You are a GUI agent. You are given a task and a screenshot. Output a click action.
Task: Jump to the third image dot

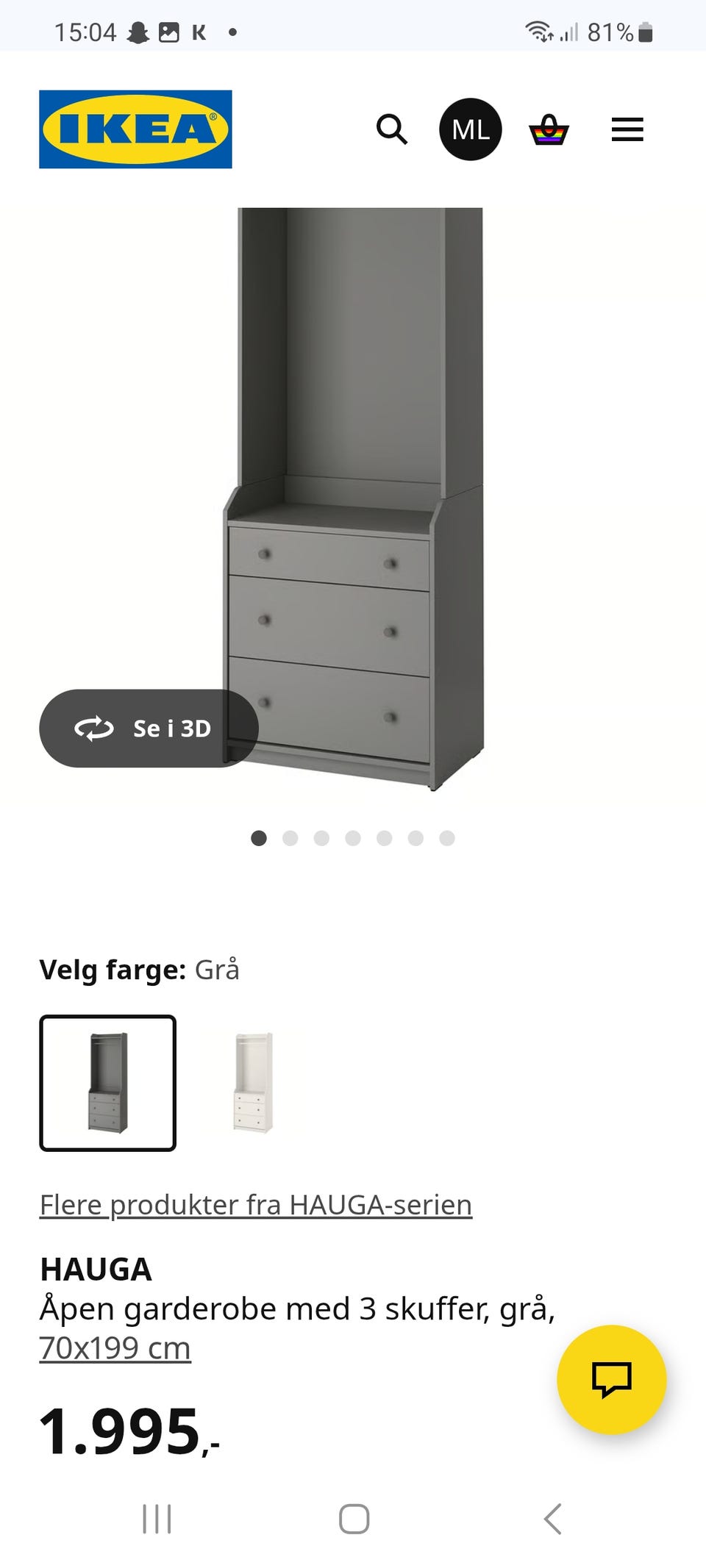tap(321, 837)
